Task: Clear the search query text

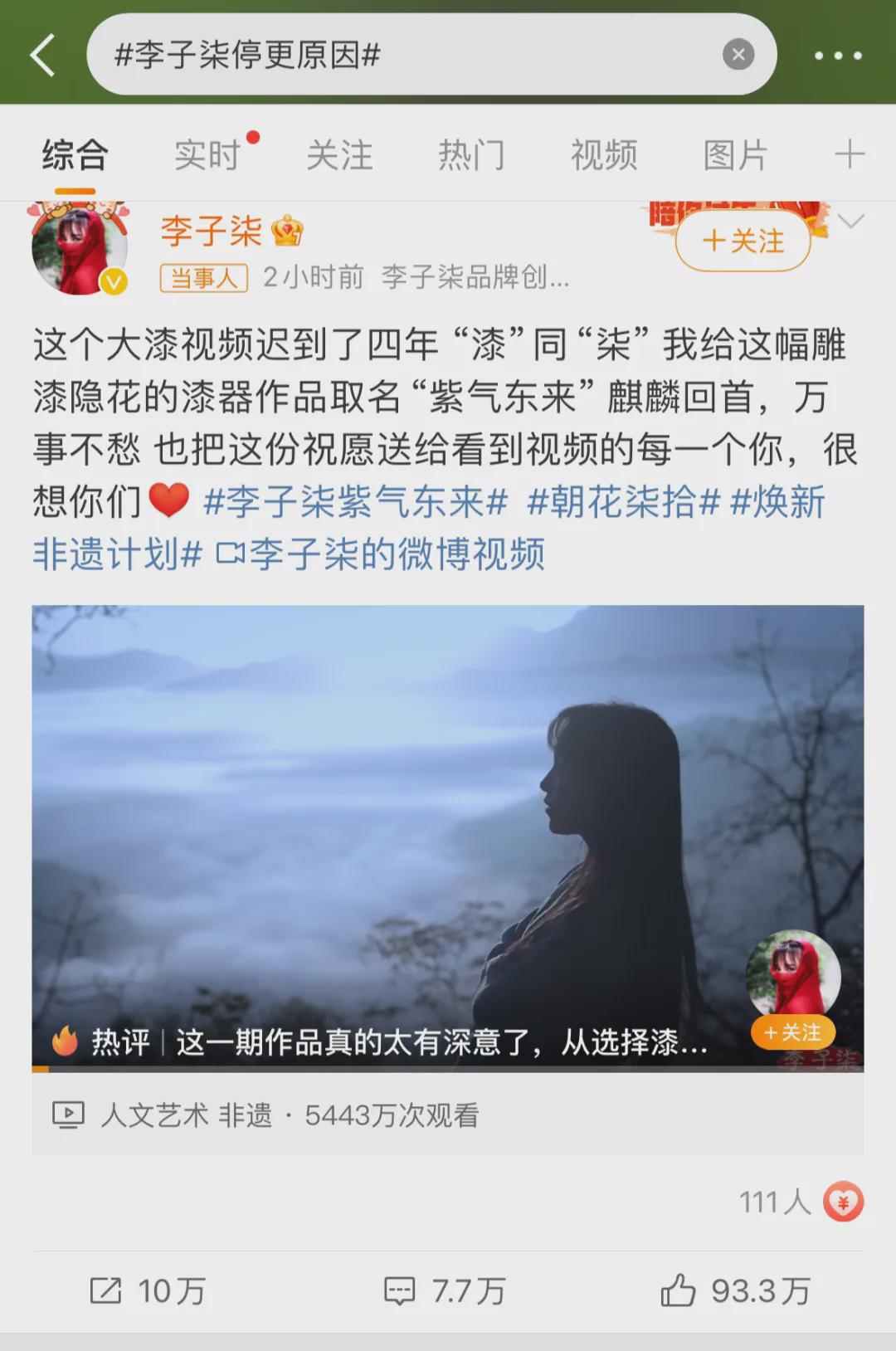Action: (x=738, y=55)
